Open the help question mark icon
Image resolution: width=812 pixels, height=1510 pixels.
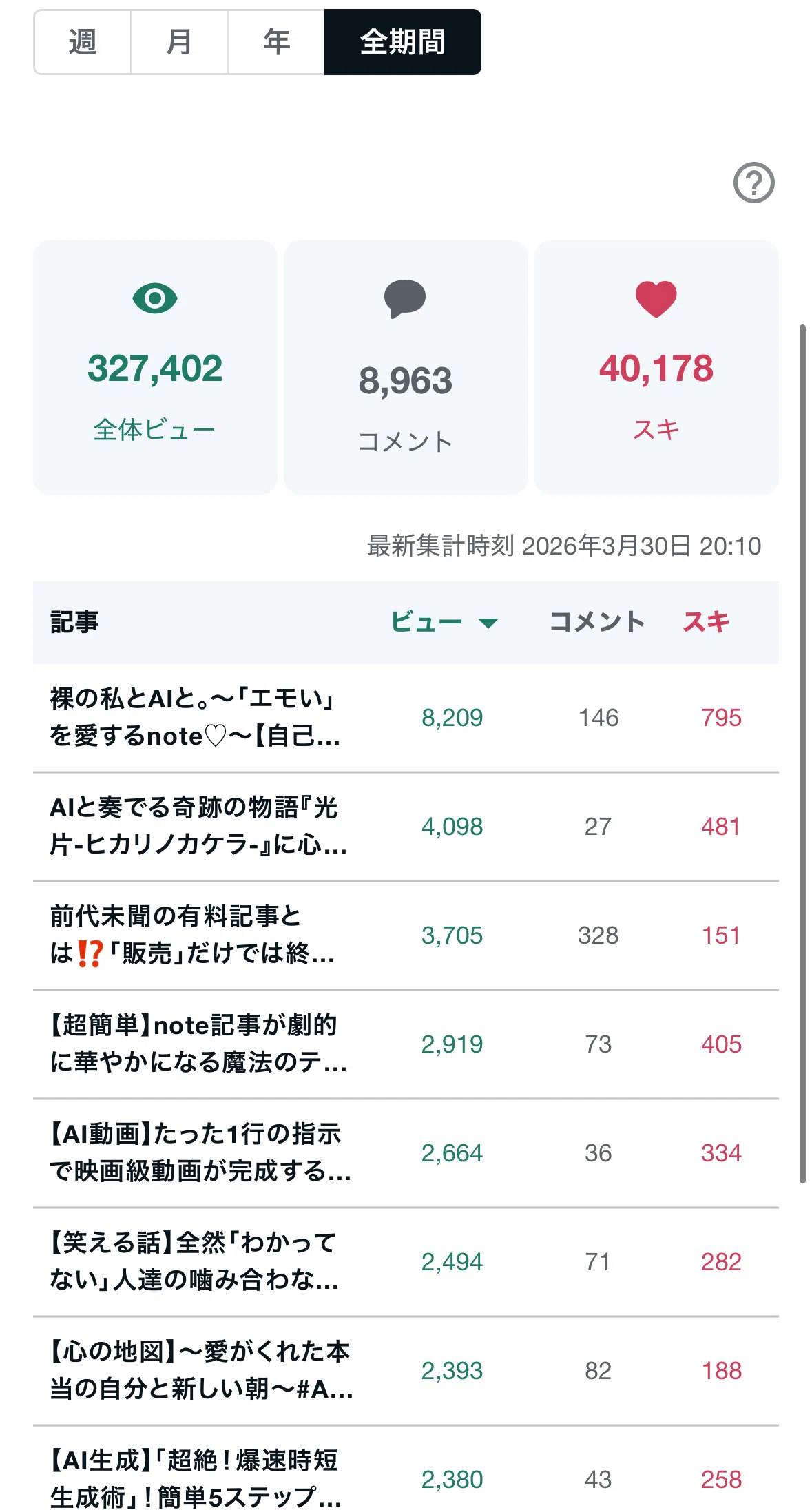click(753, 183)
